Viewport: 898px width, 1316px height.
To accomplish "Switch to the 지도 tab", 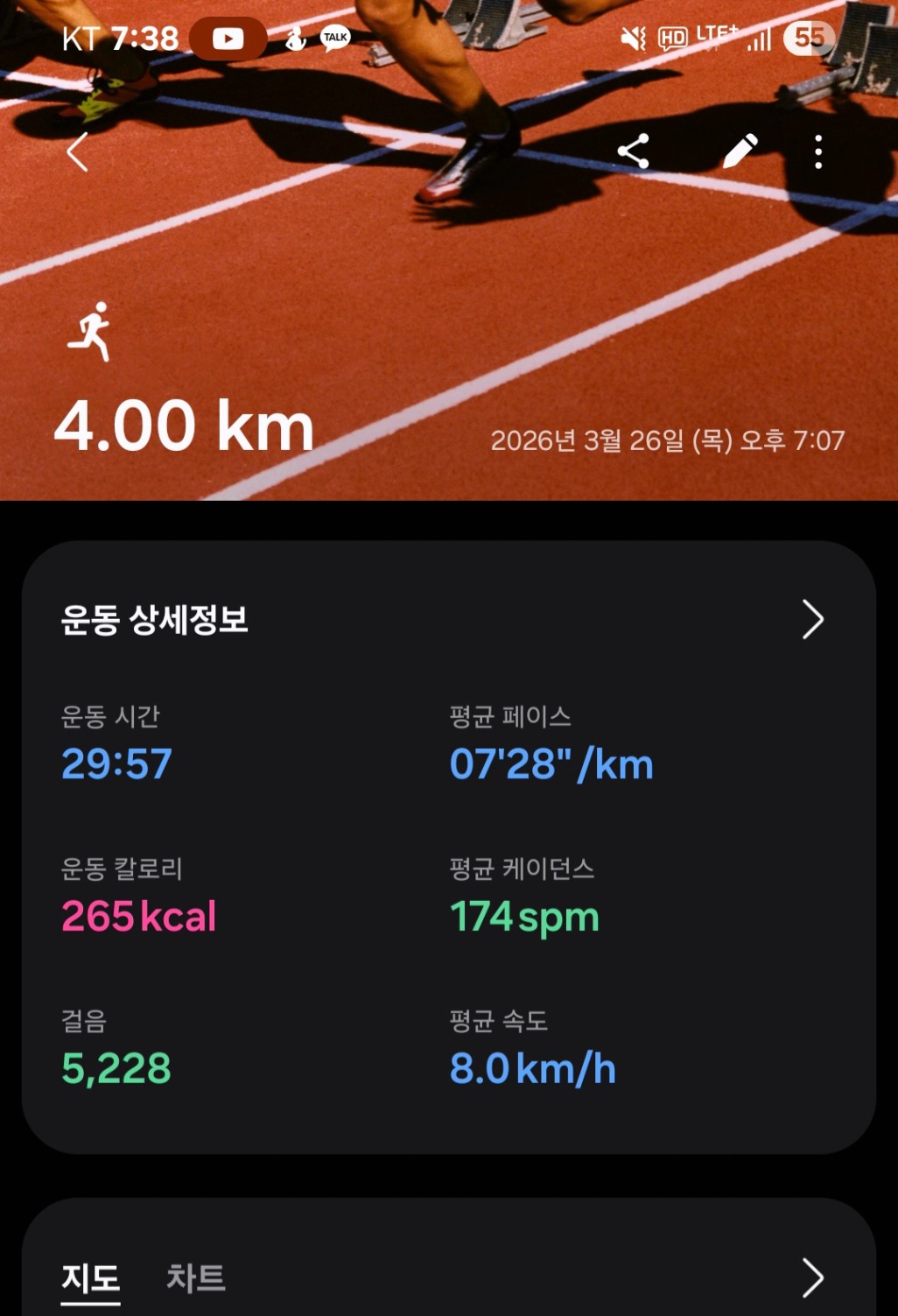I will coord(90,1278).
